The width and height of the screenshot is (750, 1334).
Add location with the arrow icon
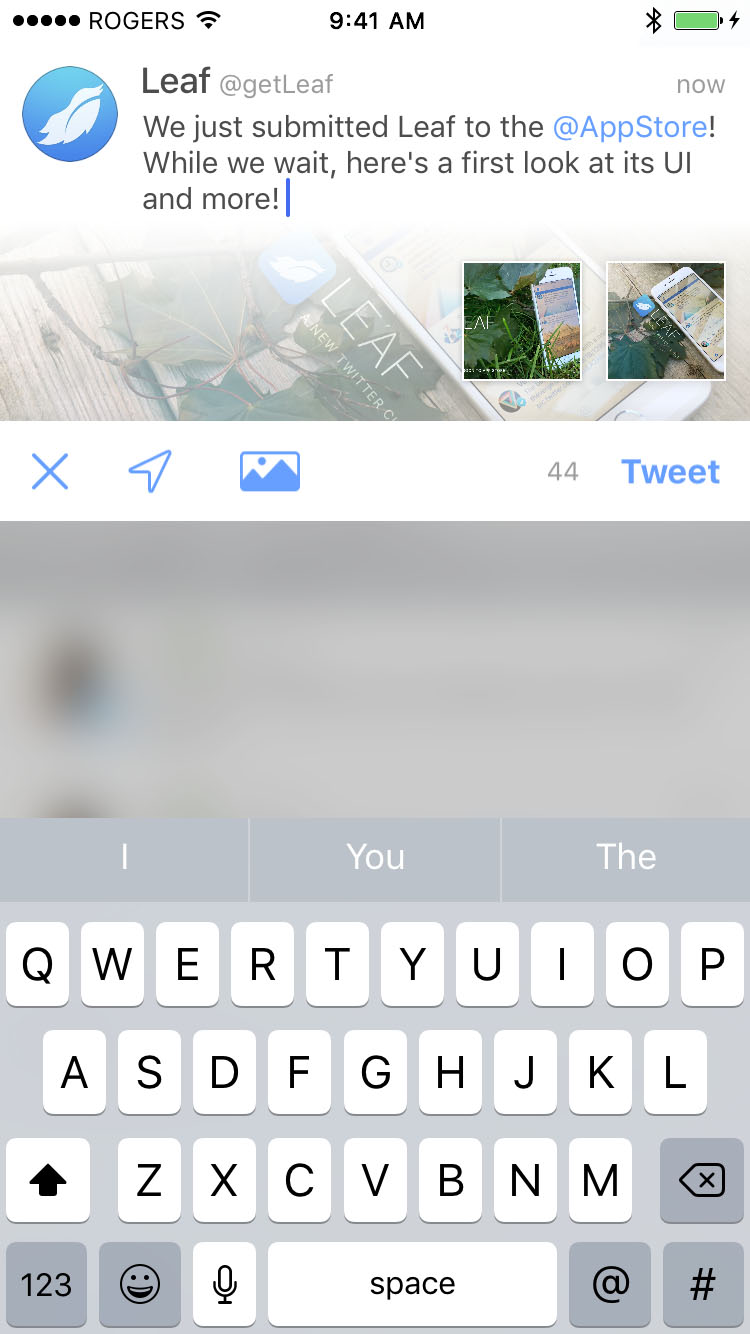tap(150, 471)
